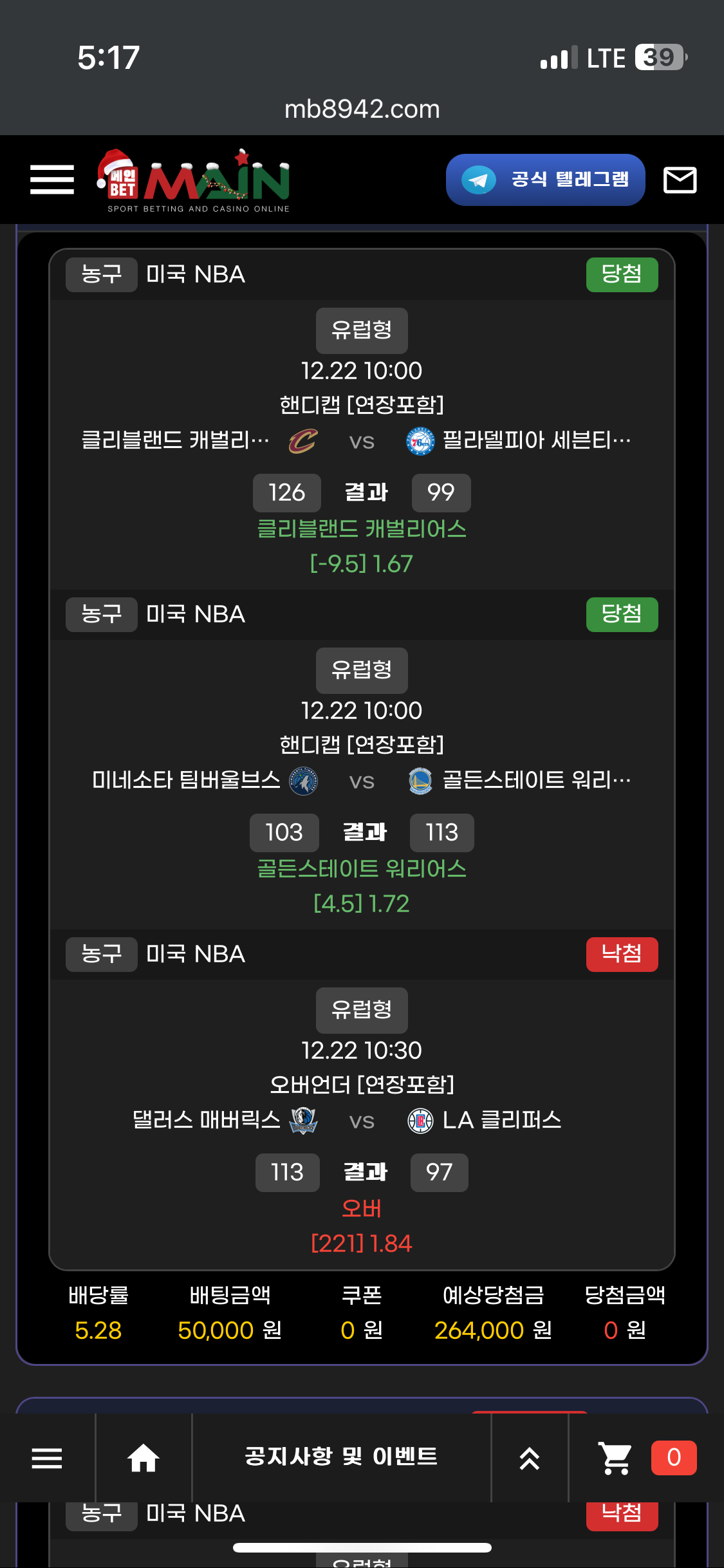This screenshot has width=724, height=1568.
Task: Tap the MAIN BET logo
Action: (193, 181)
